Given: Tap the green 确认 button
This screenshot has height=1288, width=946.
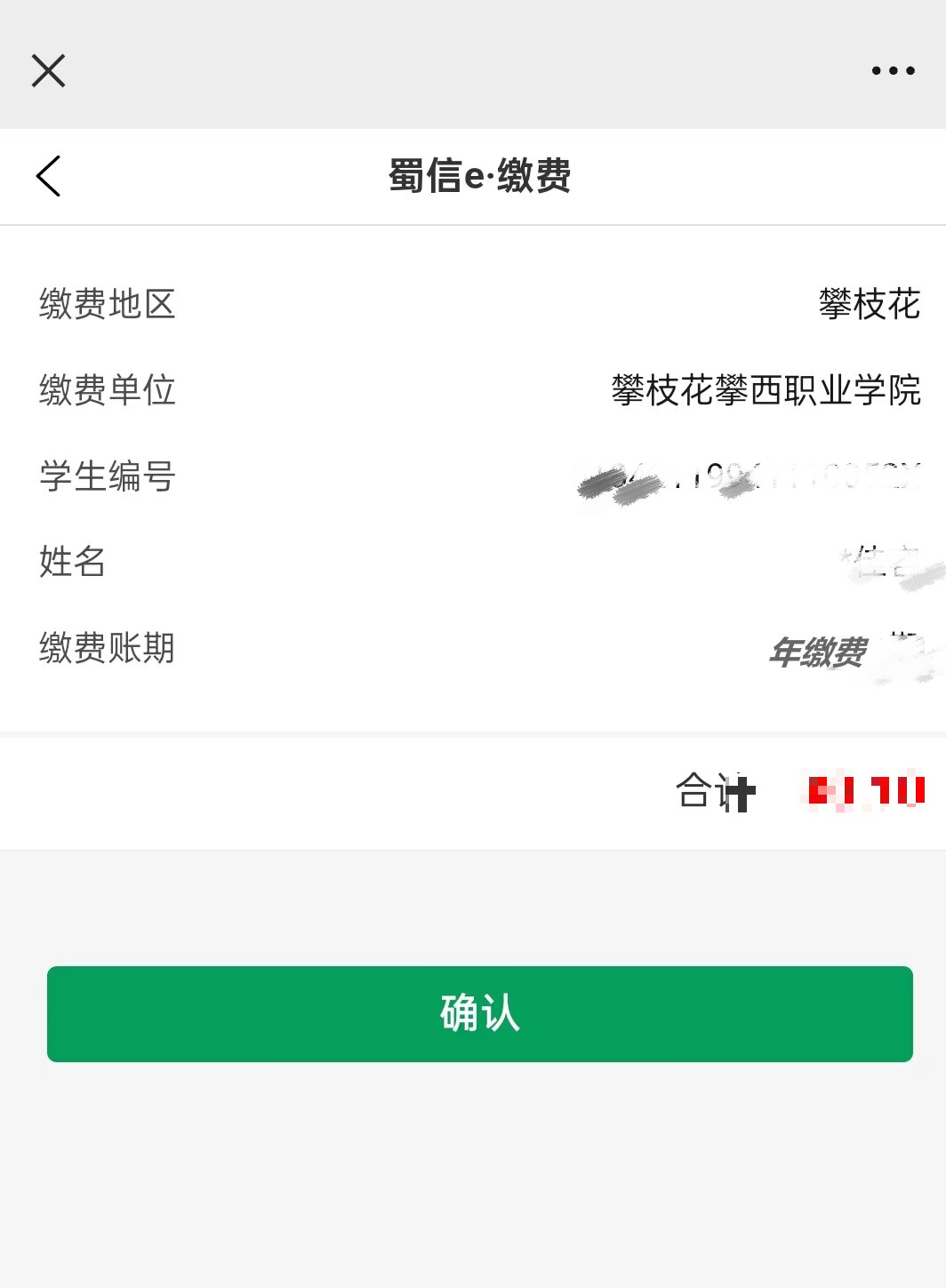Looking at the screenshot, I should 480,1013.
